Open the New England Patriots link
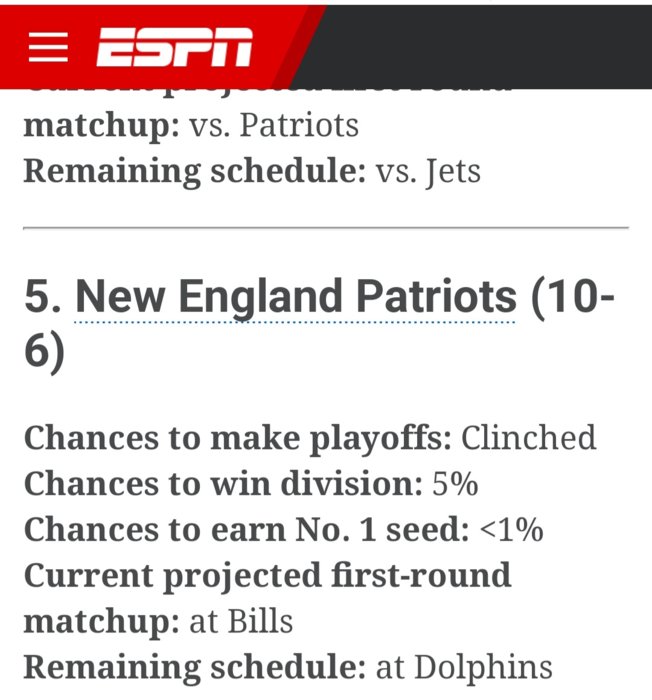652x700 pixels. point(296,297)
